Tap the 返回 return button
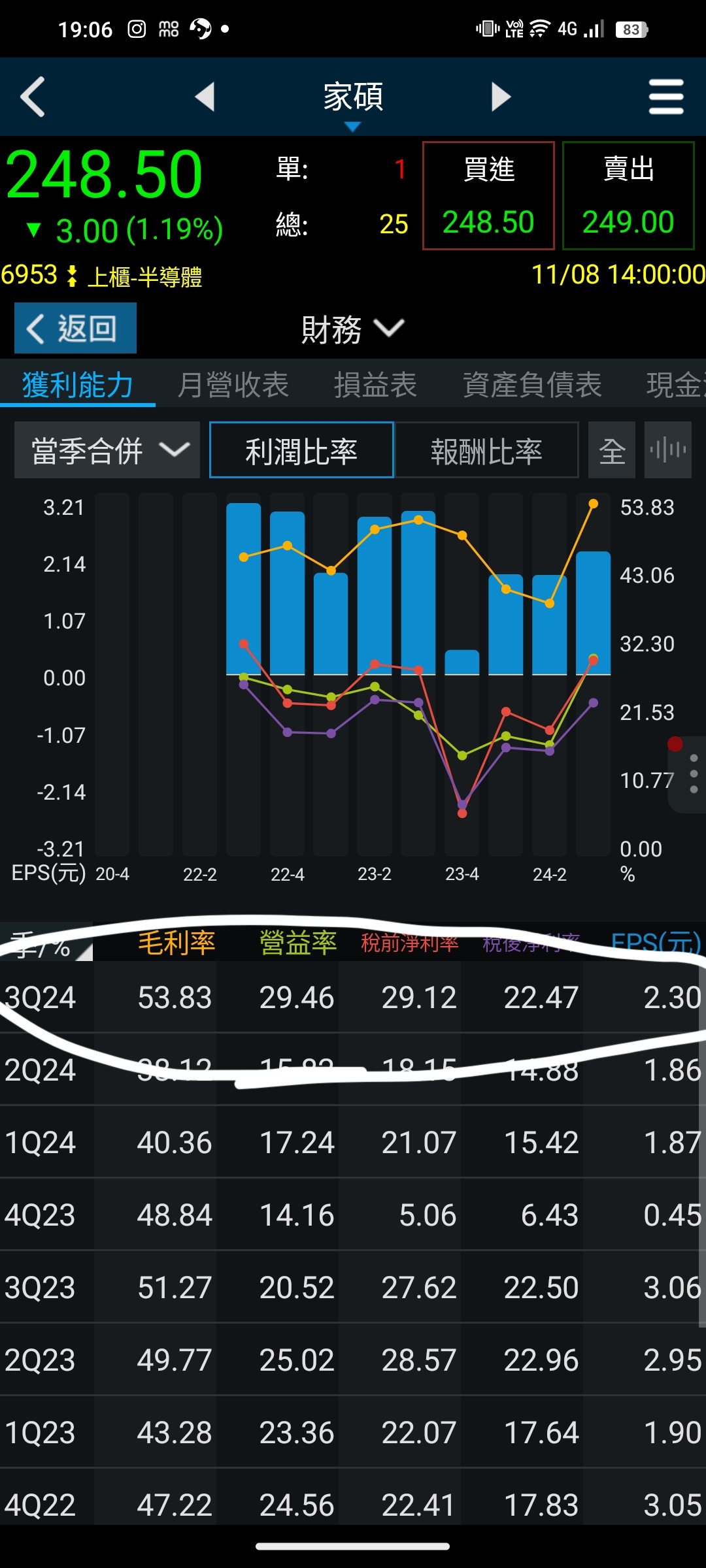 point(75,328)
